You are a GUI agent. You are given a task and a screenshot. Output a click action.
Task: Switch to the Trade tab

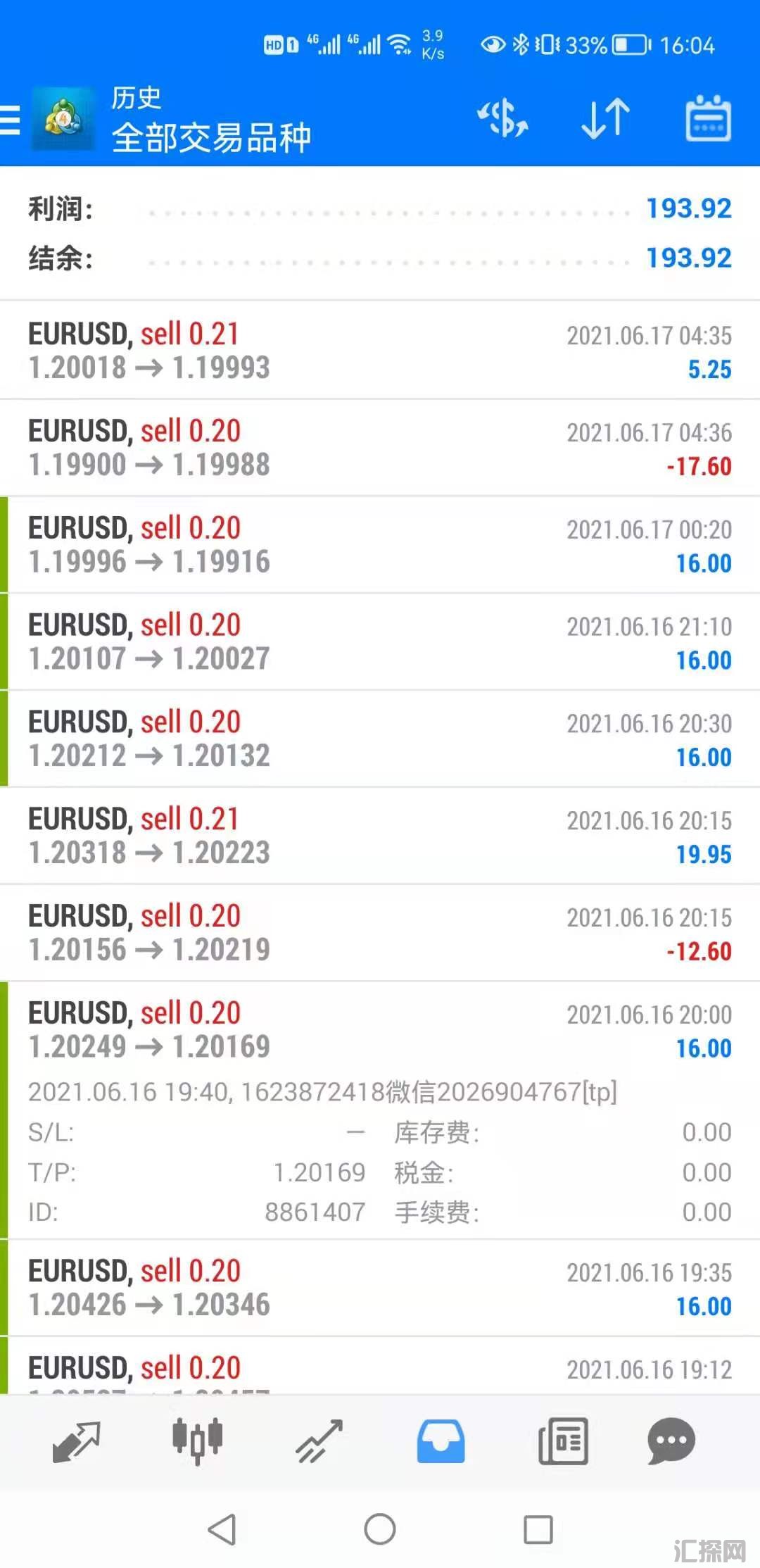319,1441
